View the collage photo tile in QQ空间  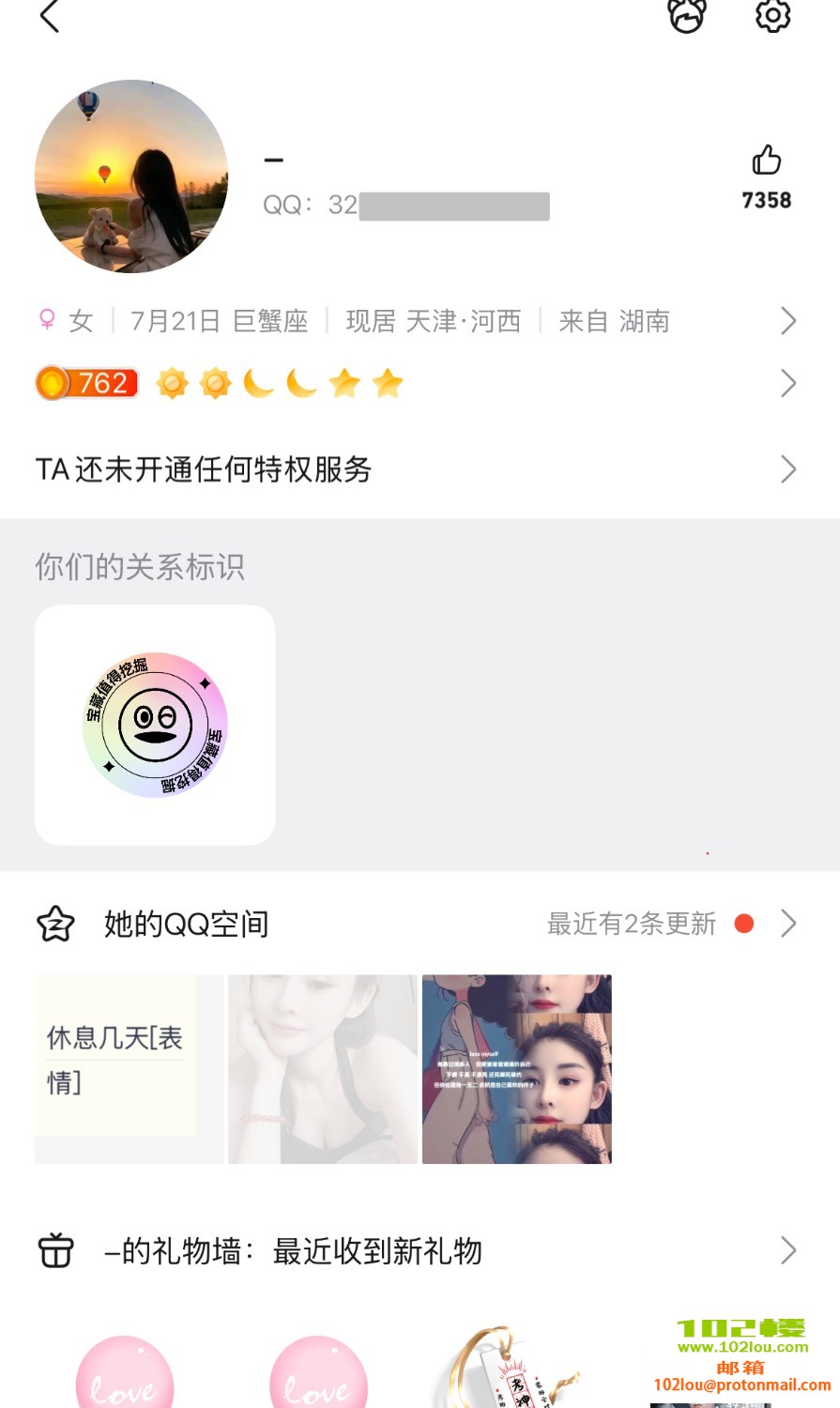click(517, 1068)
